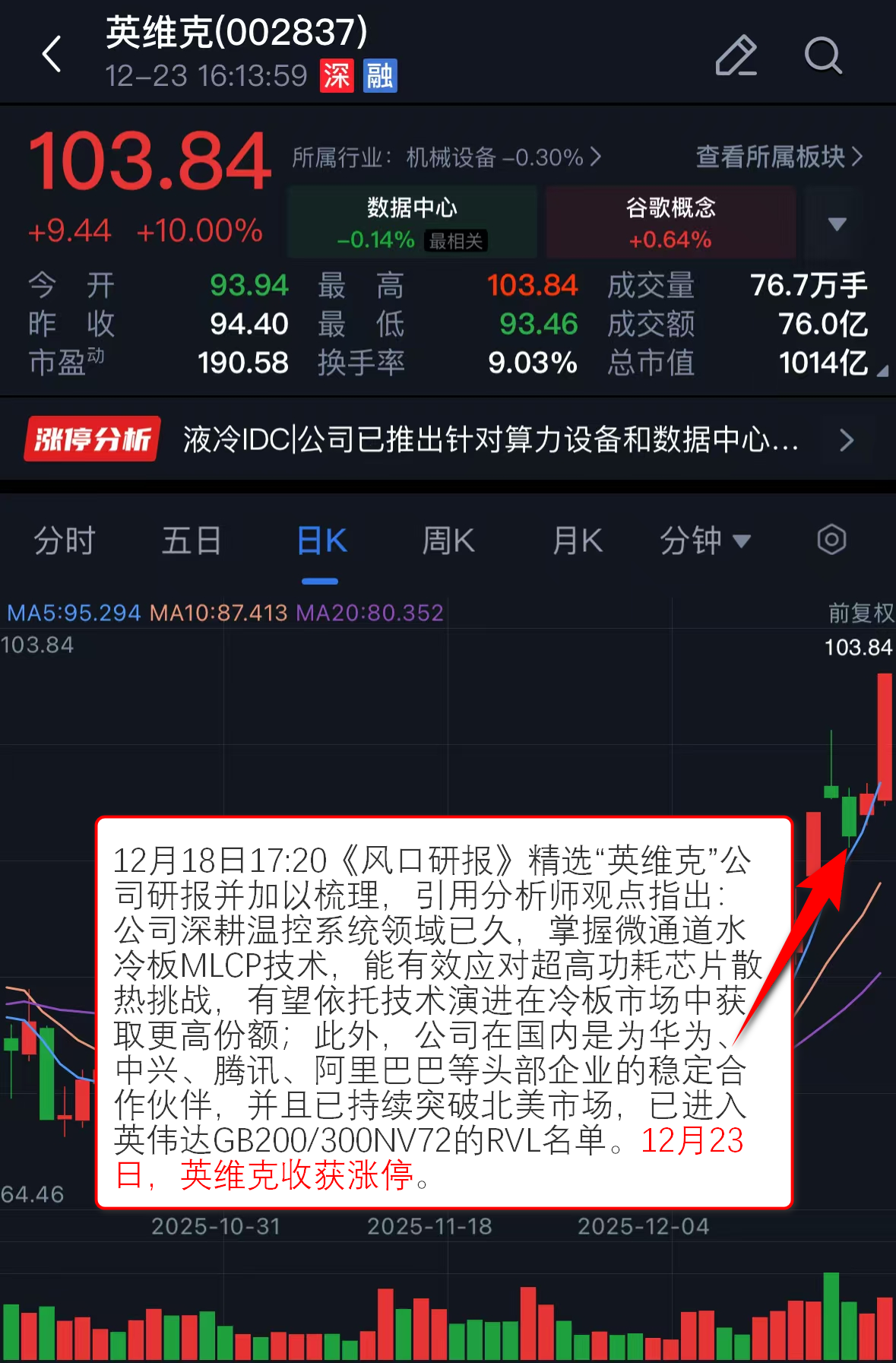This screenshot has width=896, height=1363.
Task: Tap 查看所属板块 link
Action: (x=779, y=157)
